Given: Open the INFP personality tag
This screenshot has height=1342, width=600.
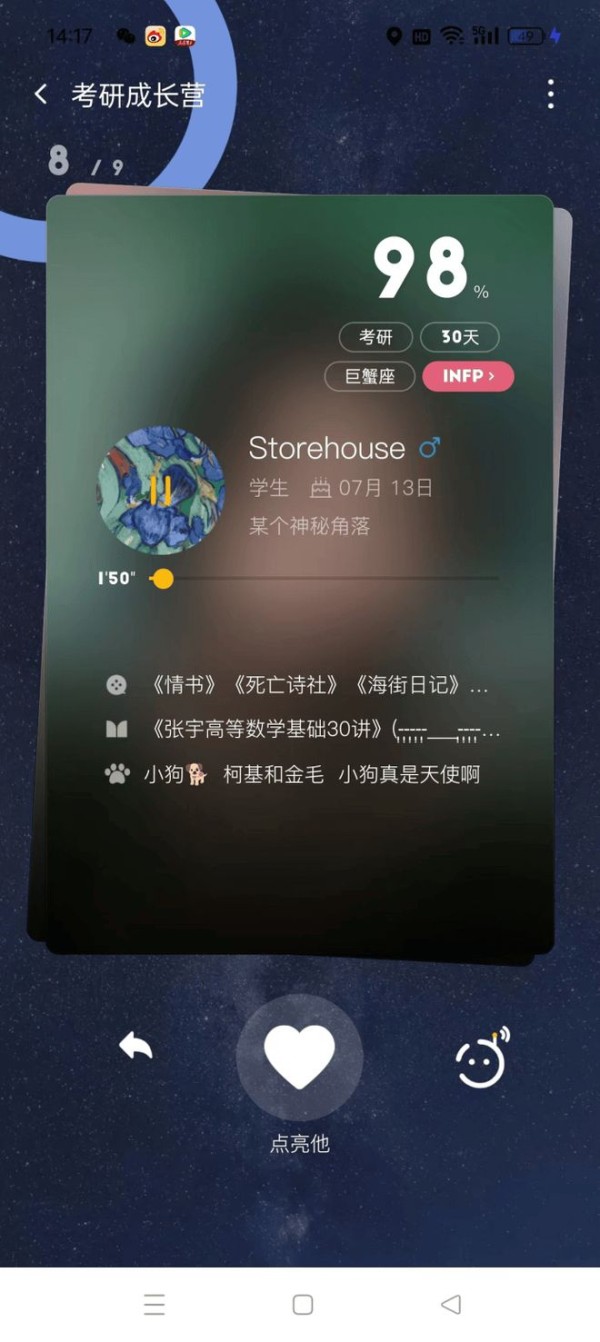Looking at the screenshot, I should [x=468, y=376].
